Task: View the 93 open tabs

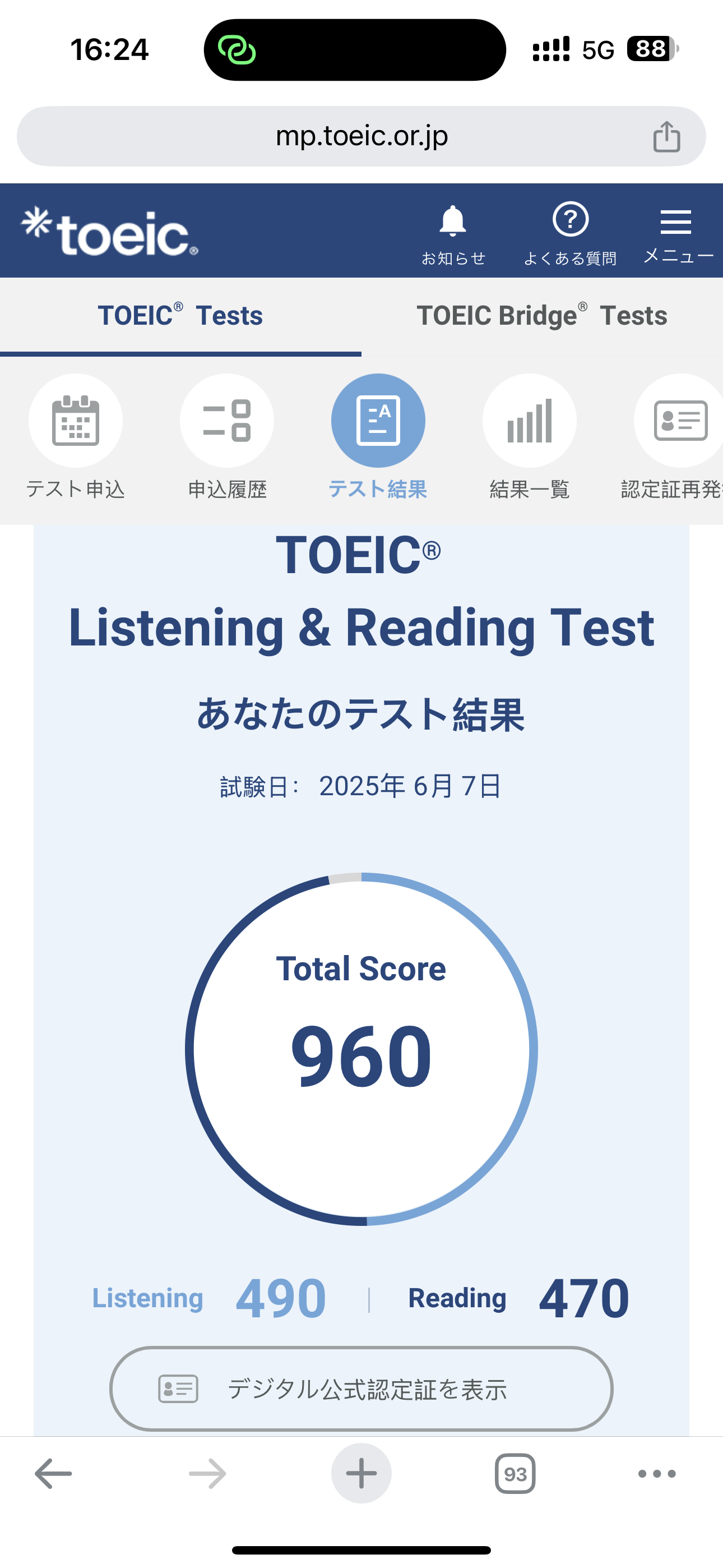Action: point(515,1474)
